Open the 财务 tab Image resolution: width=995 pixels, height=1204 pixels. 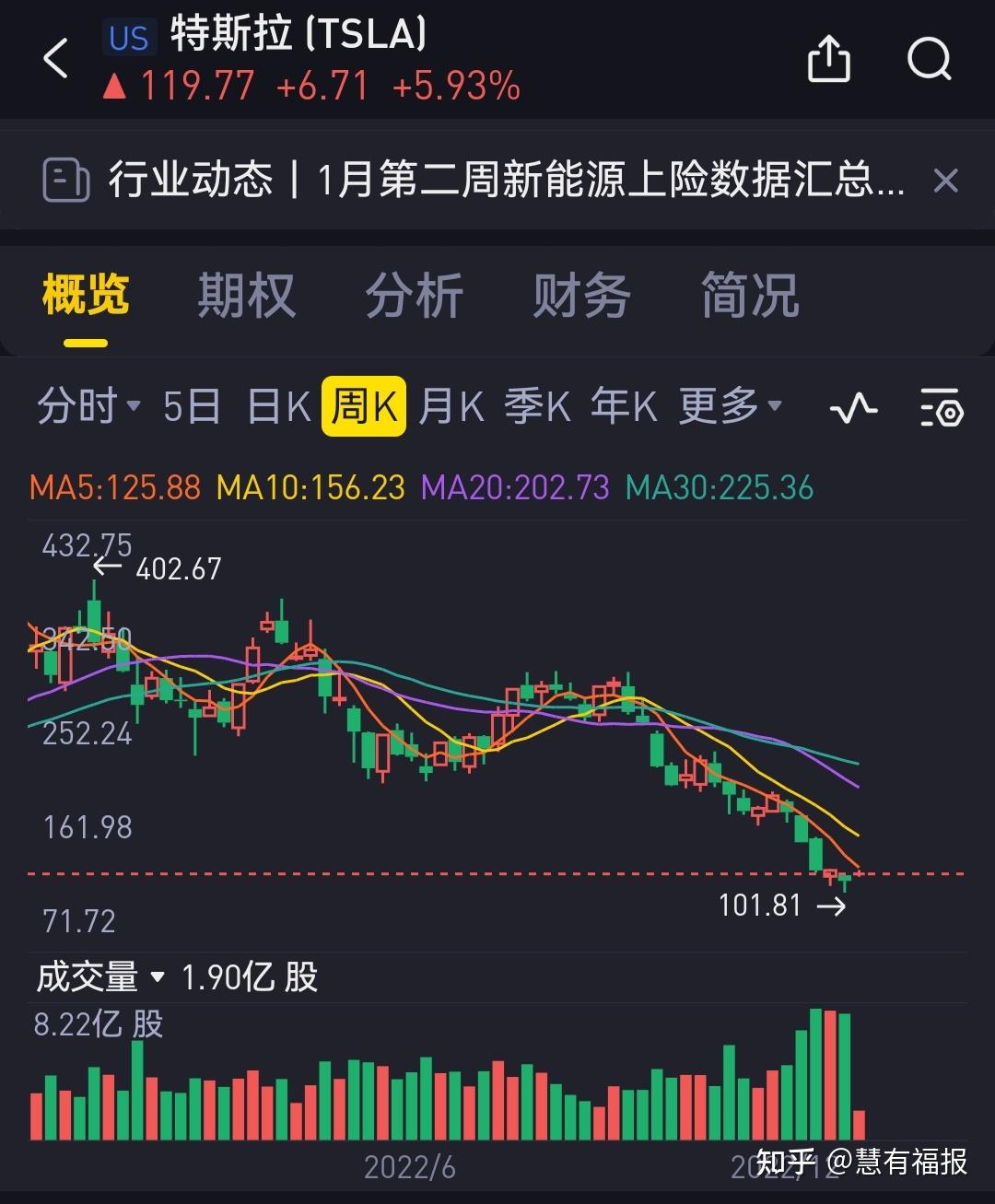point(581,296)
